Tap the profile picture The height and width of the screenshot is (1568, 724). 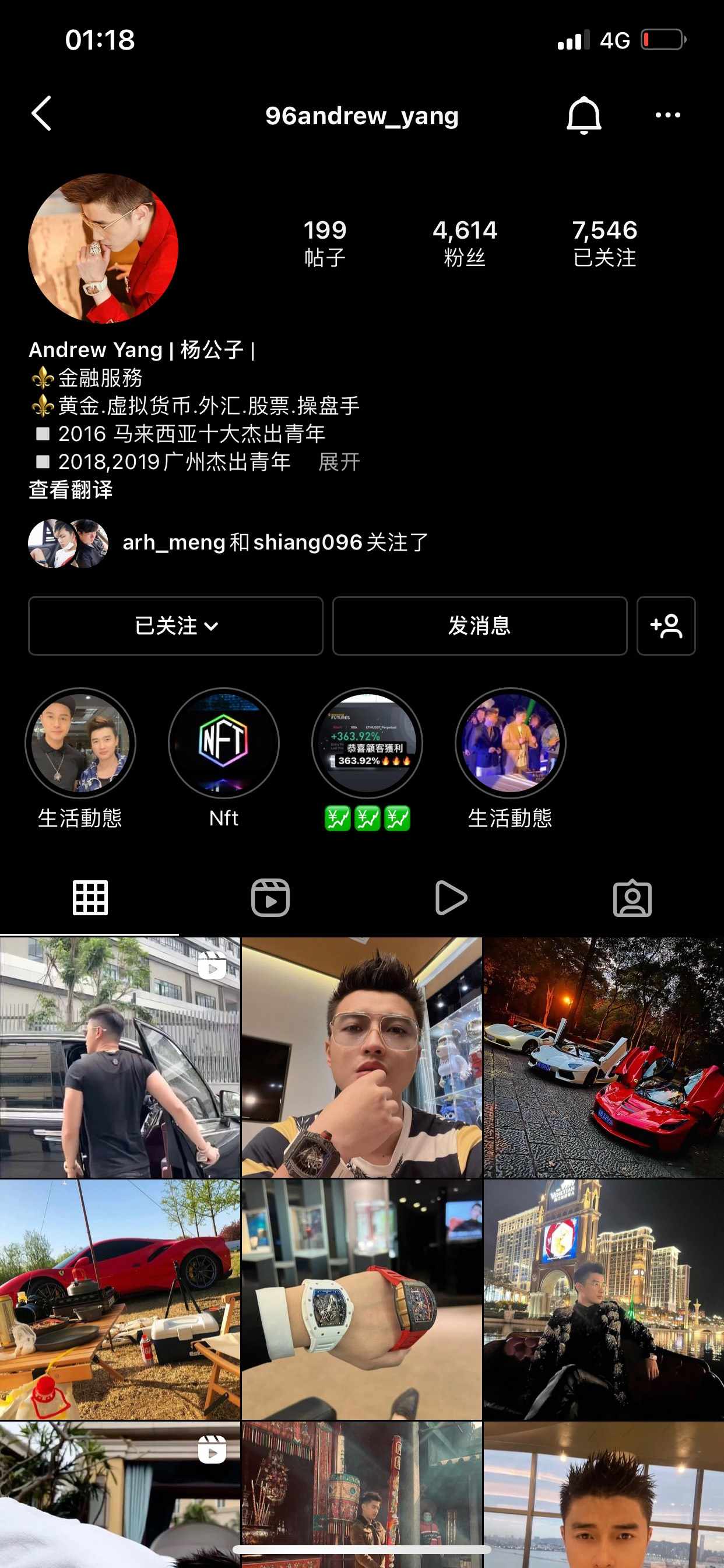(x=103, y=249)
